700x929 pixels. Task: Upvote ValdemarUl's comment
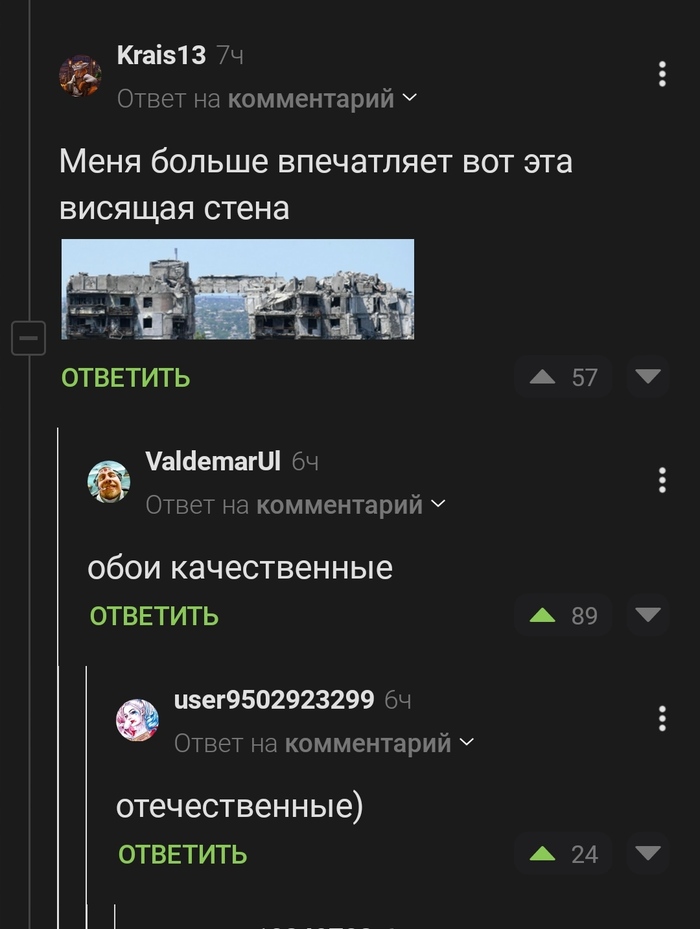pos(542,615)
